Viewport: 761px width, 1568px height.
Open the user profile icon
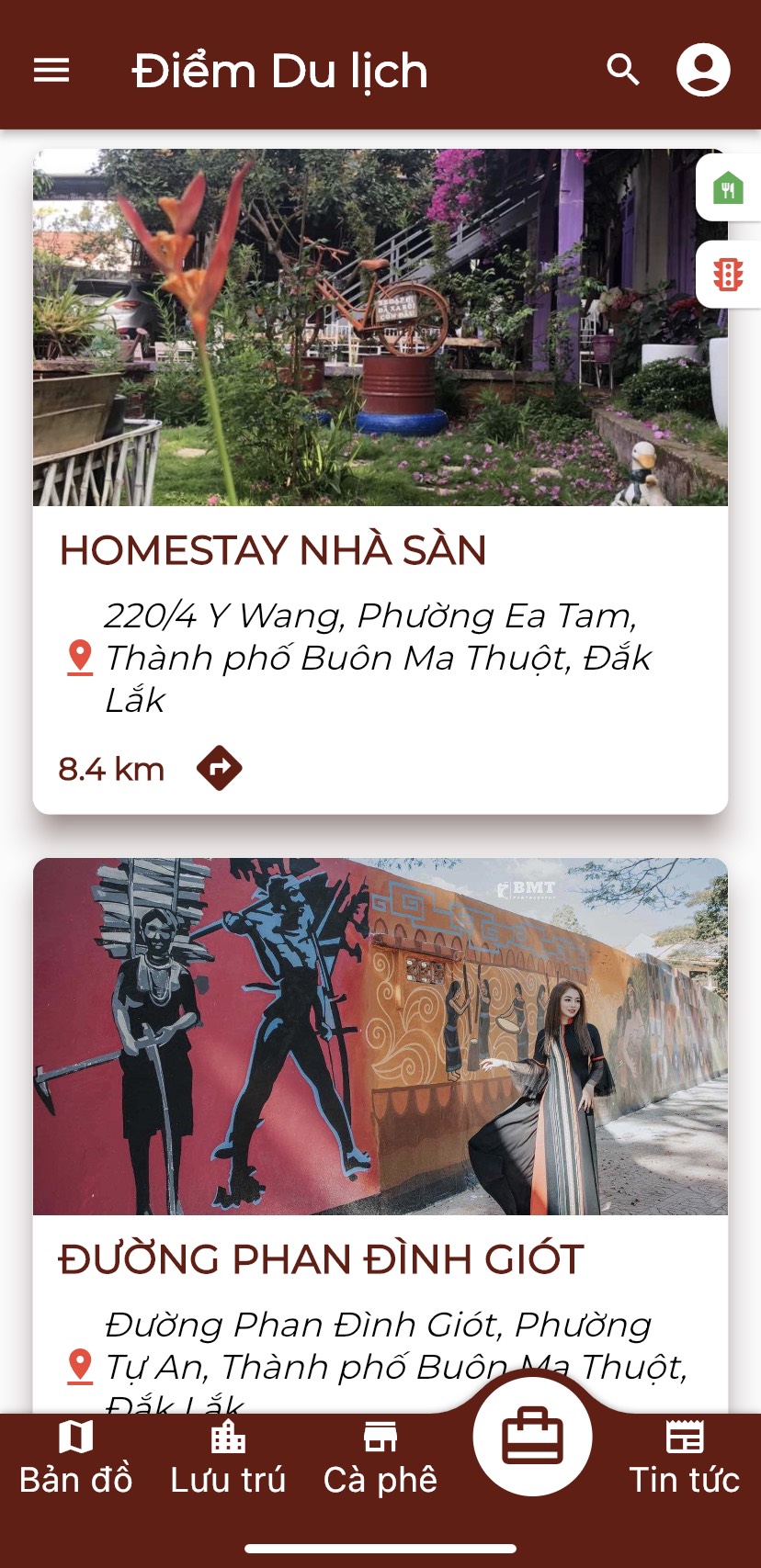[703, 70]
